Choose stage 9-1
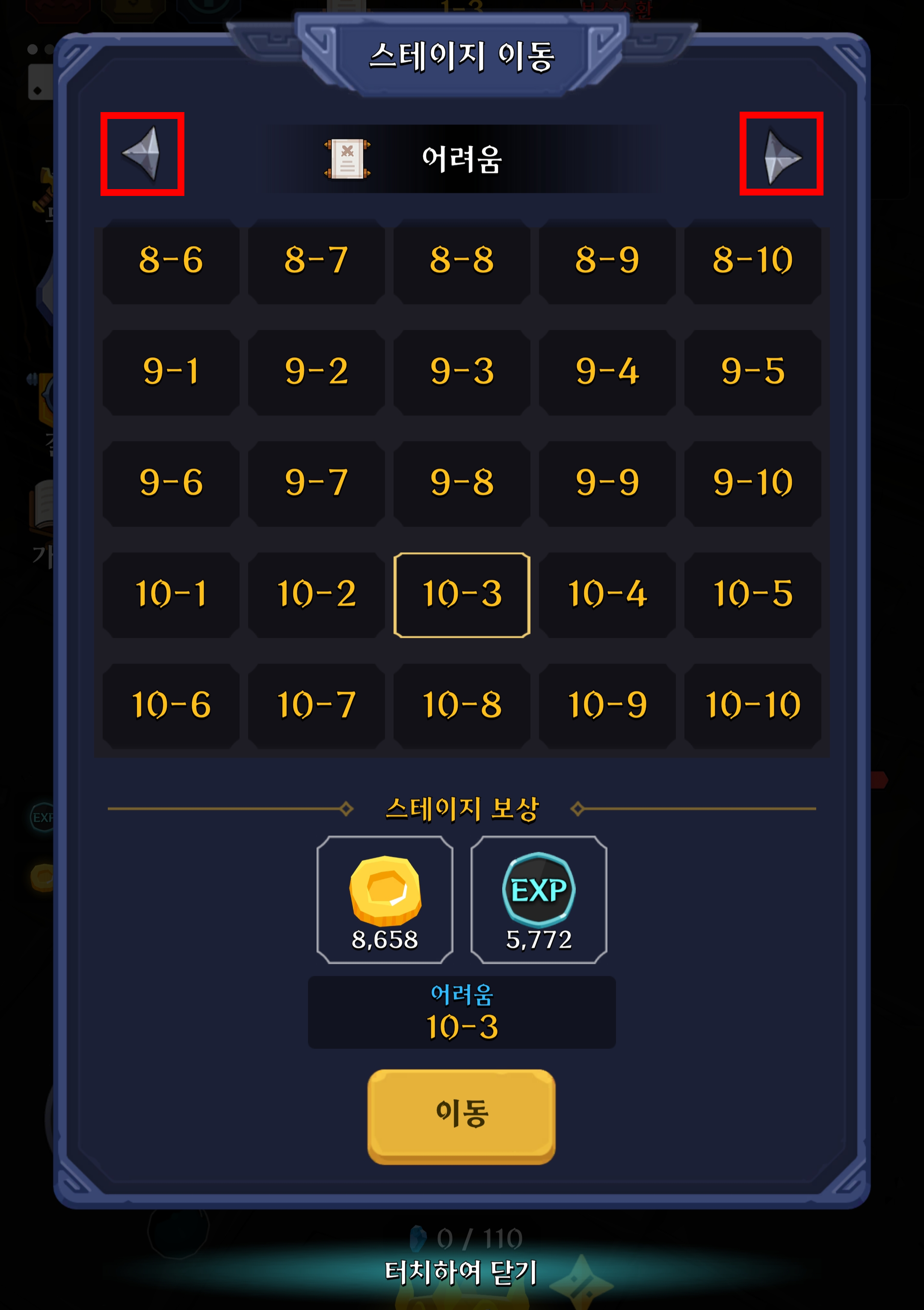The image size is (924, 1310). coord(171,372)
